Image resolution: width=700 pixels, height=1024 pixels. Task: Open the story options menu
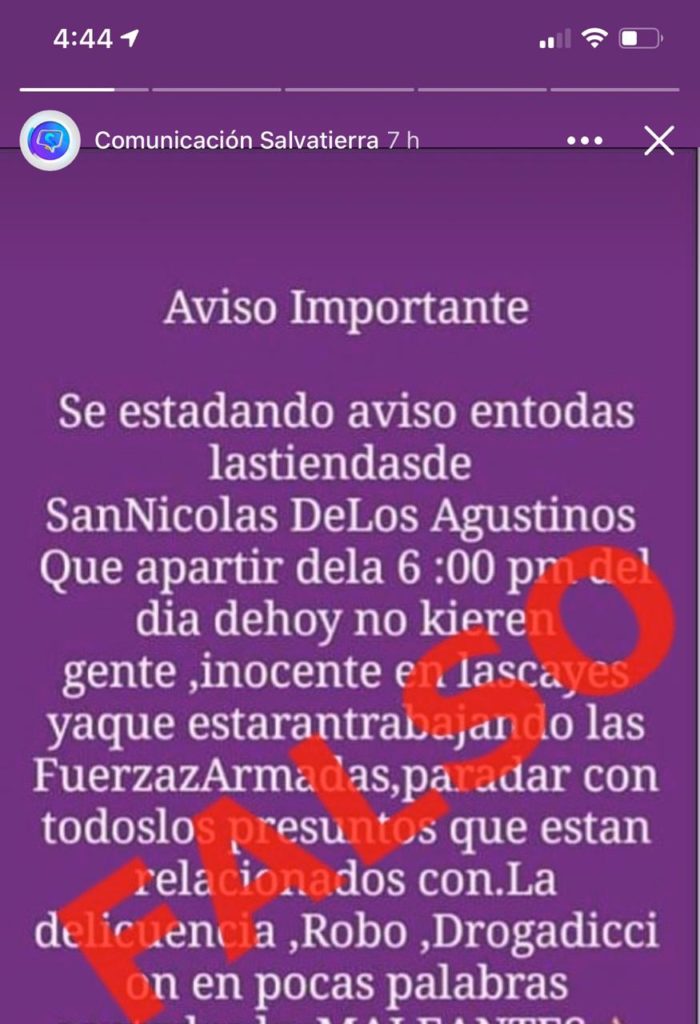tap(585, 141)
